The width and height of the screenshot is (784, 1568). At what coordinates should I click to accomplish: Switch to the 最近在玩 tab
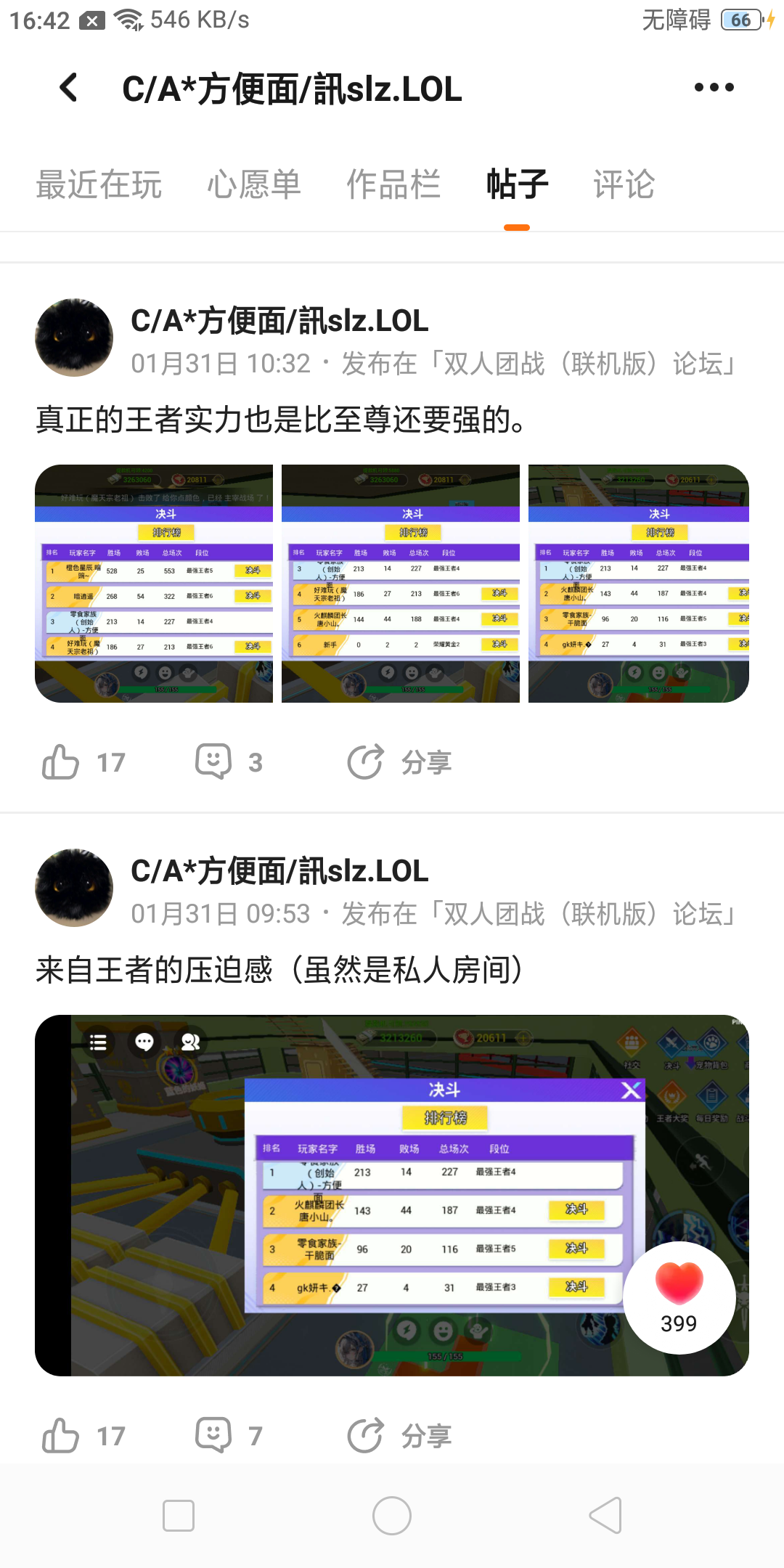tap(99, 184)
